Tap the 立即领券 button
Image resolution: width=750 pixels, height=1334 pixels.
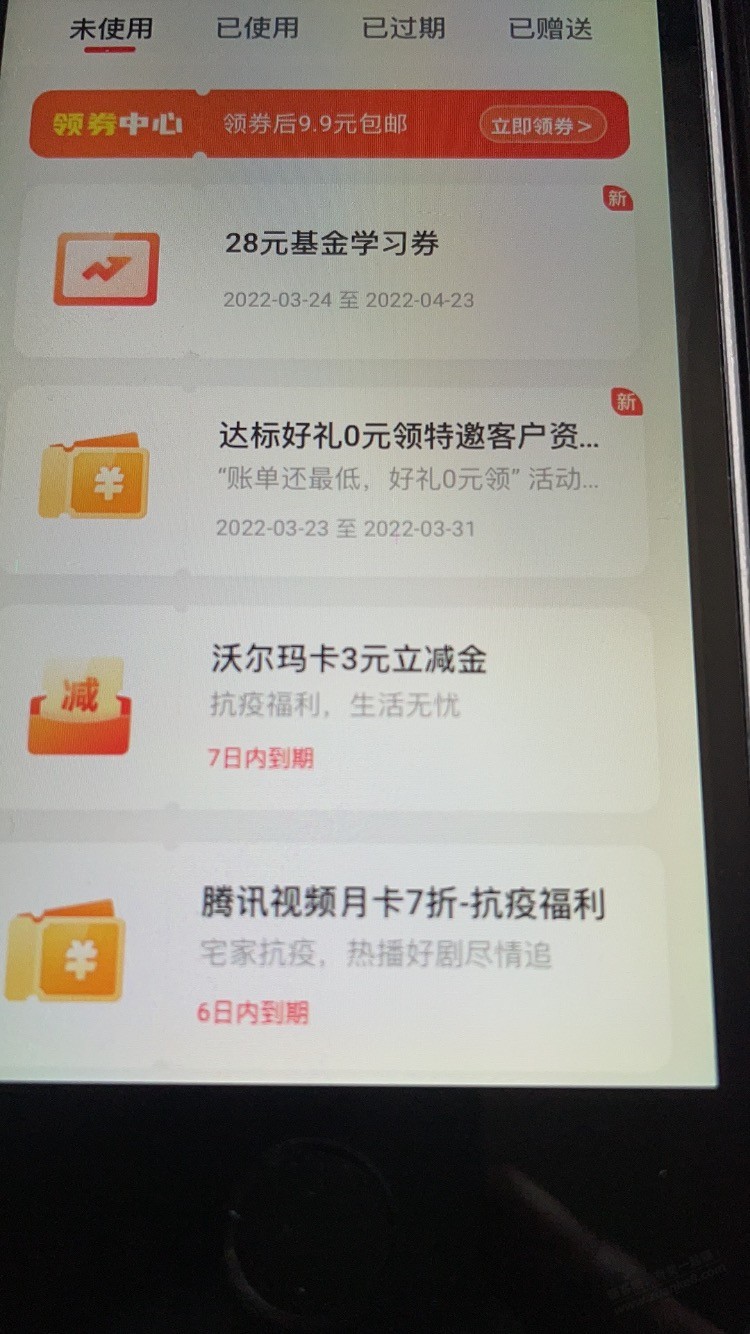pos(542,126)
